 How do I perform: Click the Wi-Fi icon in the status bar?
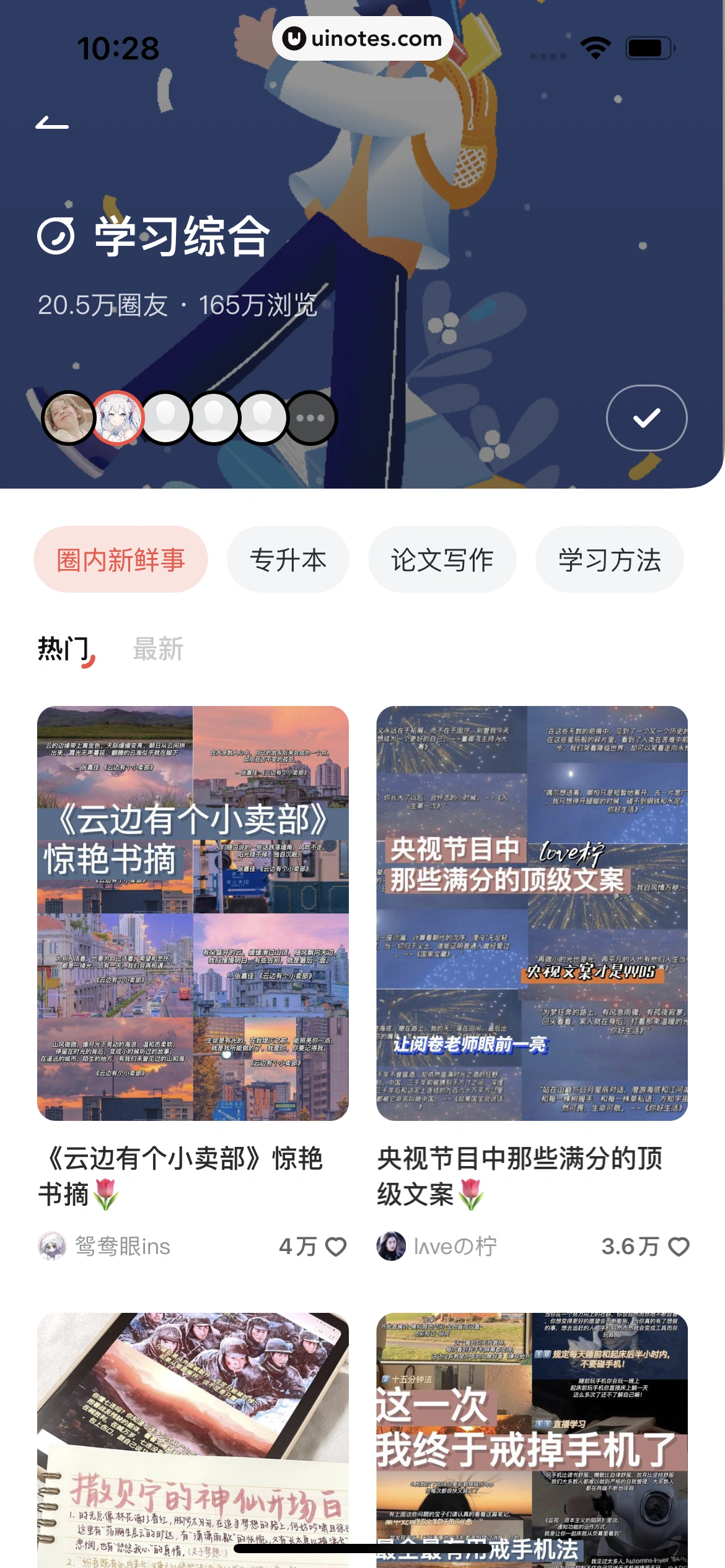click(x=595, y=46)
